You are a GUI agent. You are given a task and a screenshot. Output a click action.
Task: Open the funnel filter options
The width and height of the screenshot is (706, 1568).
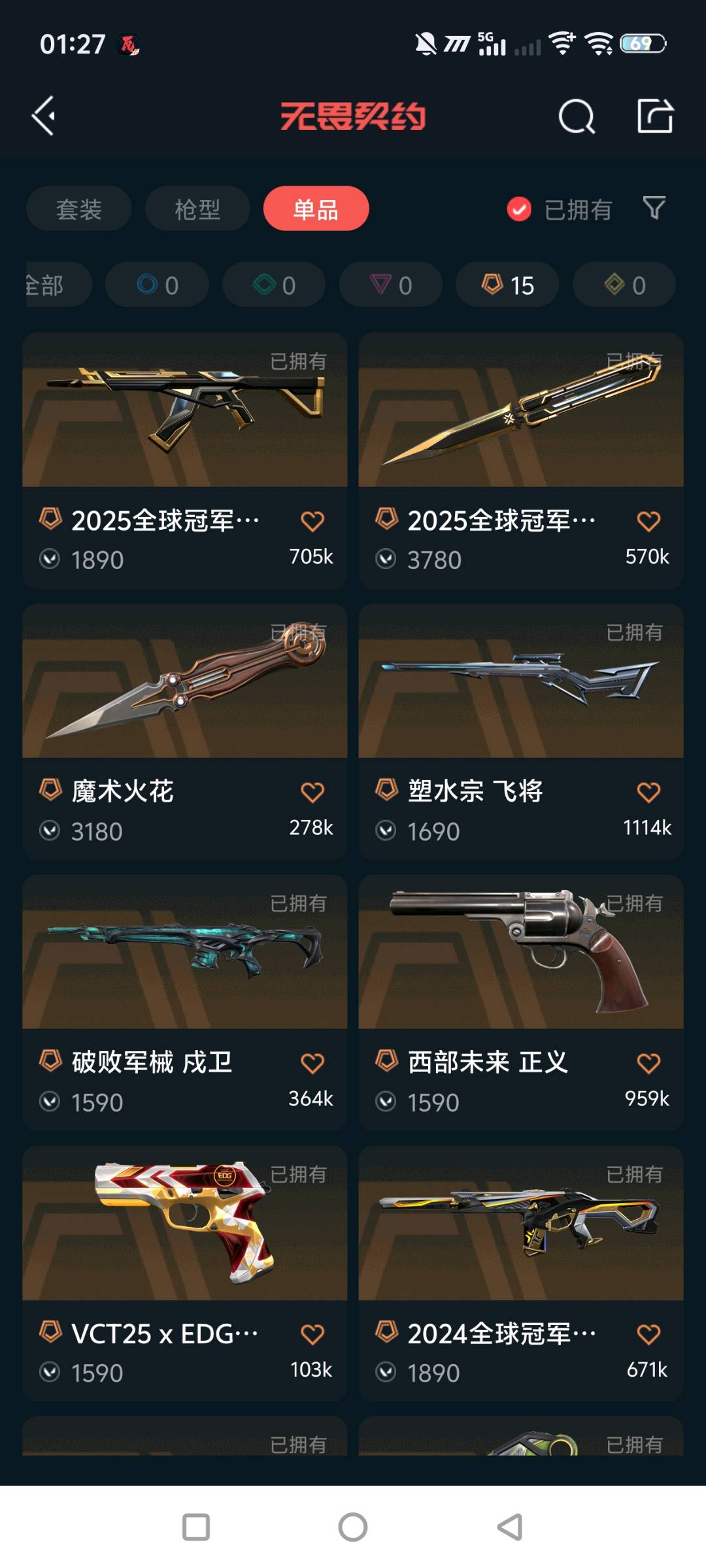(x=654, y=208)
